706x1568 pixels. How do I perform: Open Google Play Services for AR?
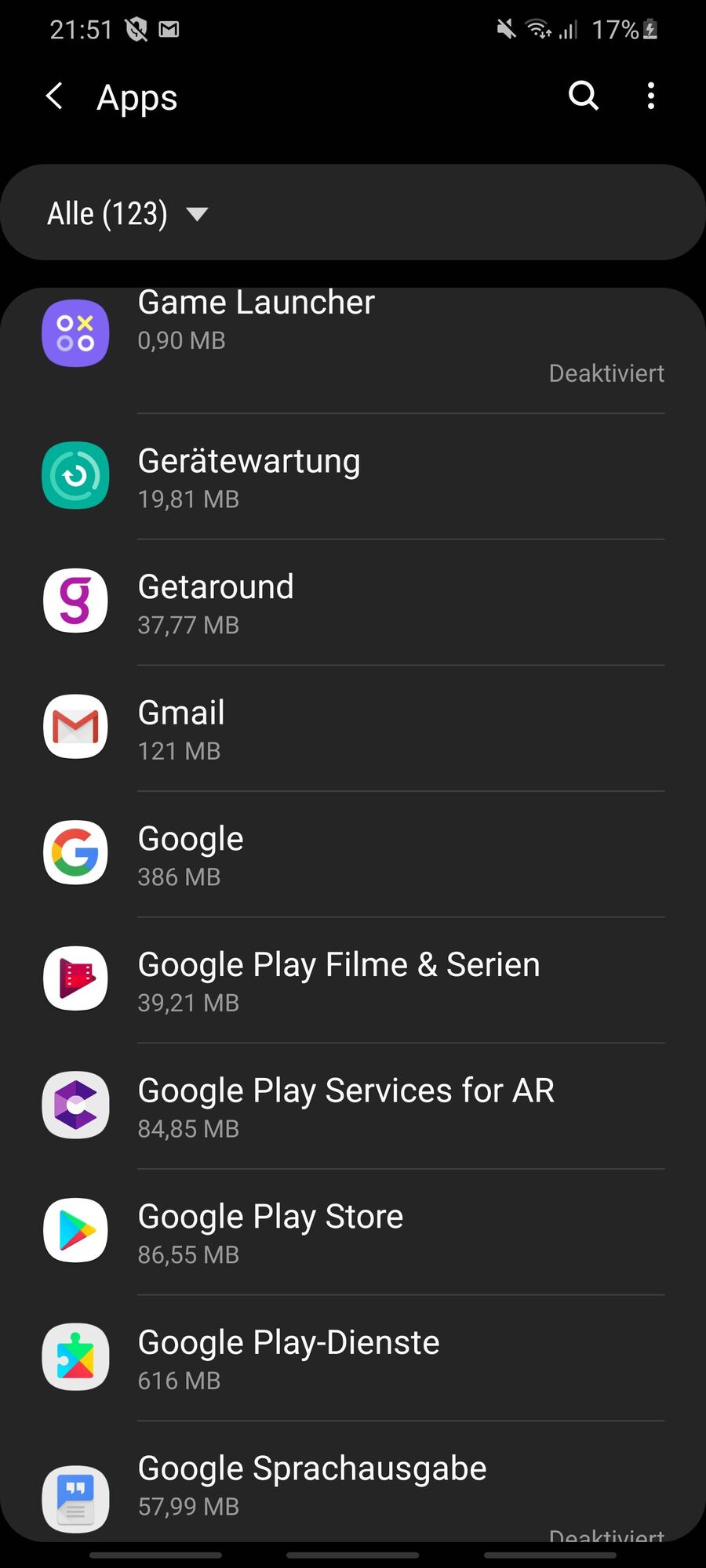coord(346,1106)
